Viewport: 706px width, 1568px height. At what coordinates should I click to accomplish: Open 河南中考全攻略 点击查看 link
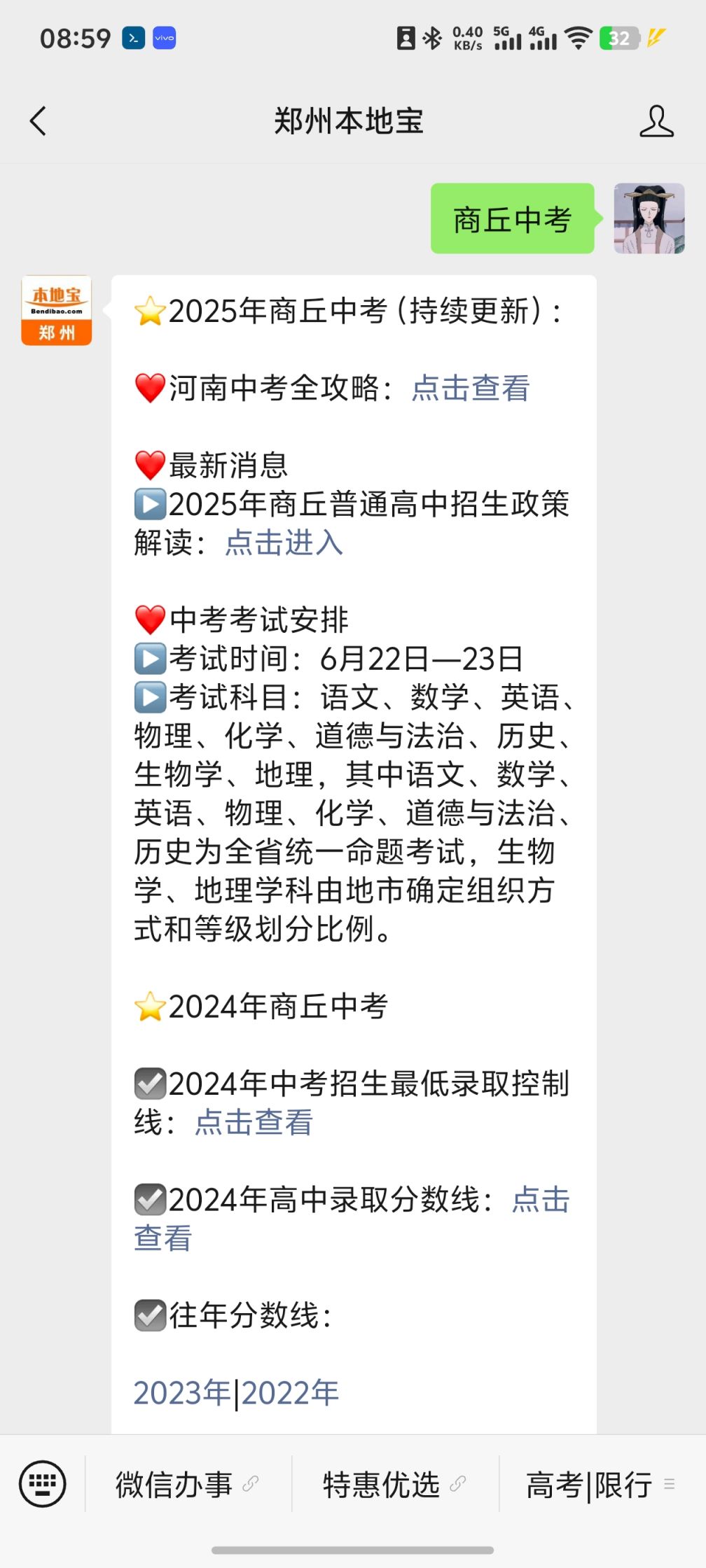click(x=470, y=388)
